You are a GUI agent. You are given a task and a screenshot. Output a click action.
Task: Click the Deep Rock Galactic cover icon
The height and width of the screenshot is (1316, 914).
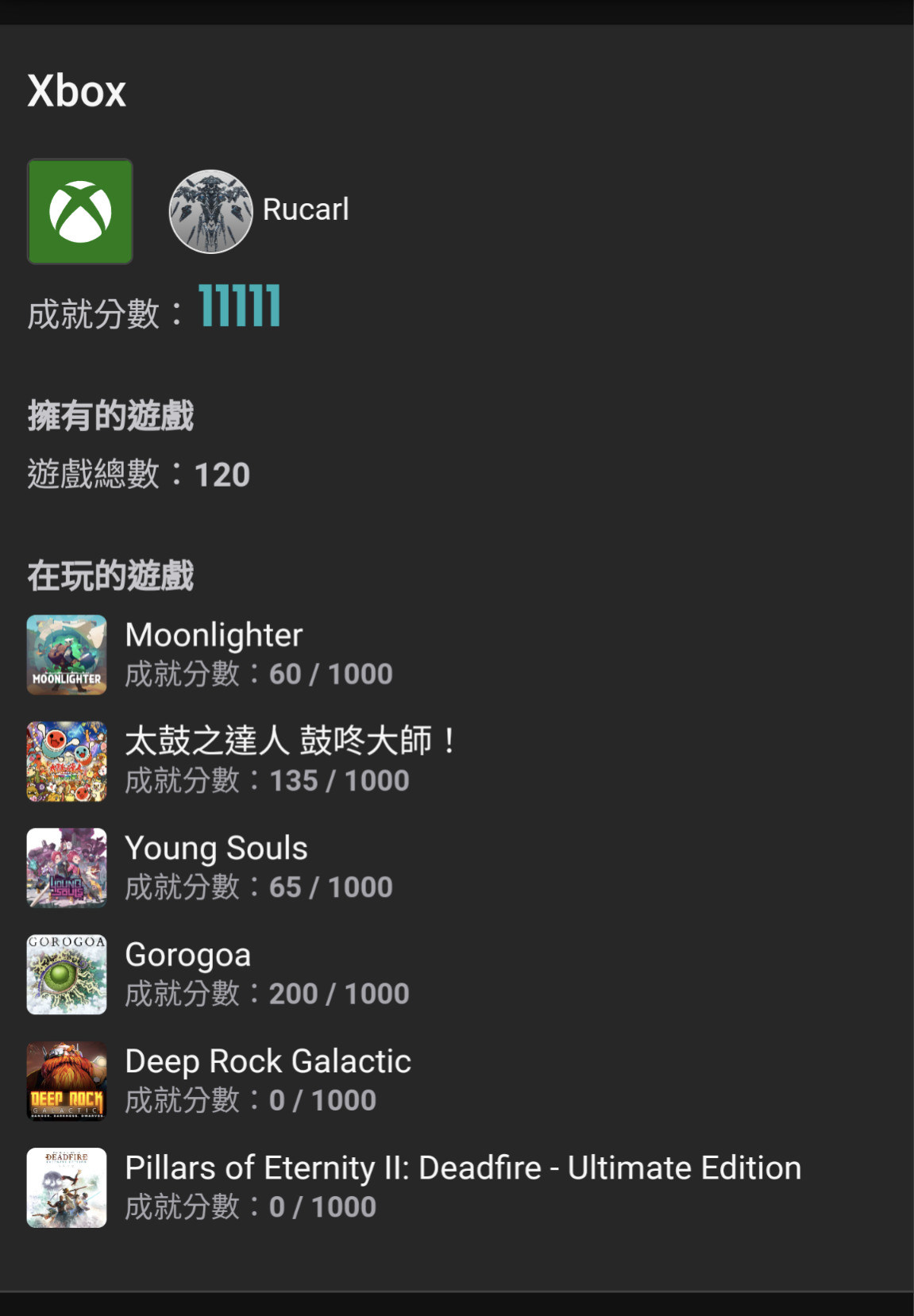pos(67,1080)
